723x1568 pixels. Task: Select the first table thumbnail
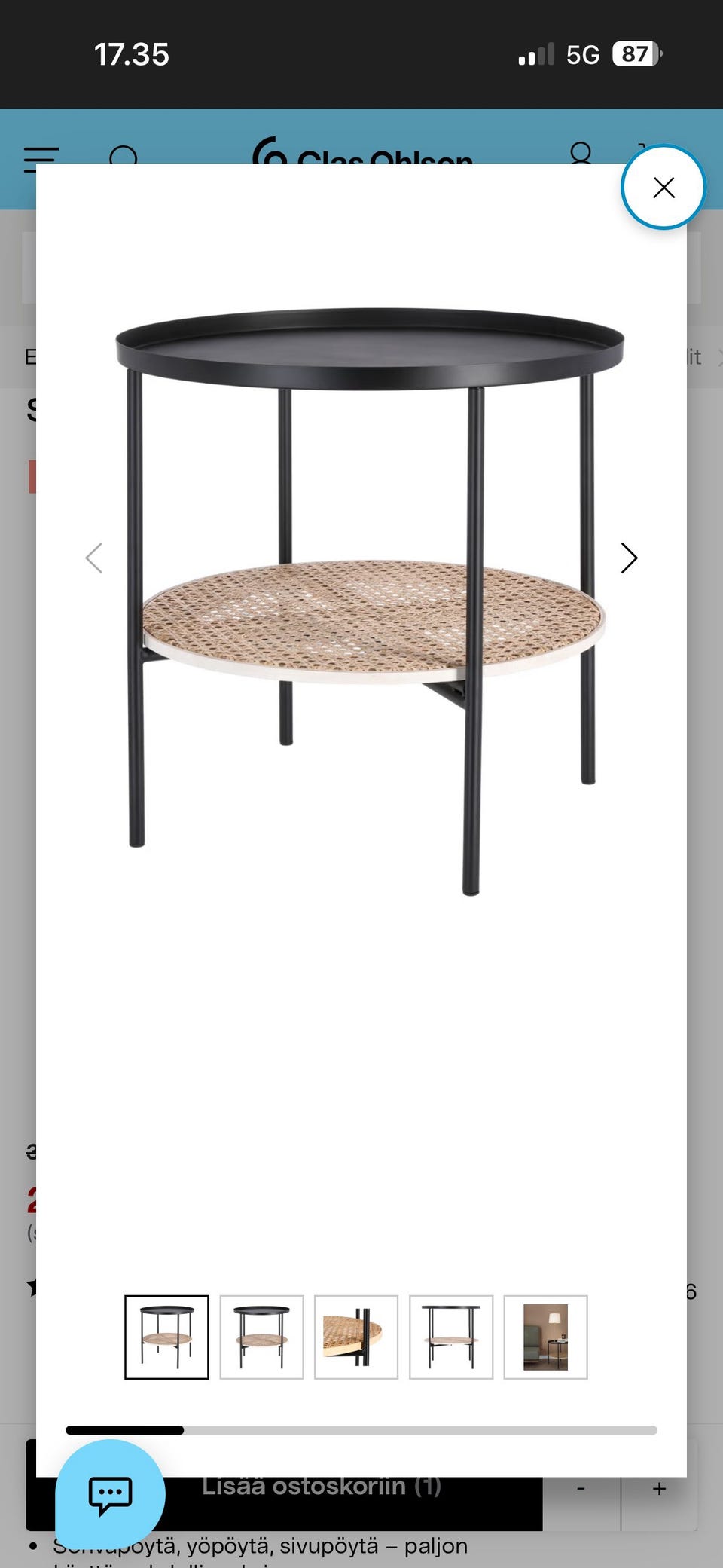pyautogui.click(x=166, y=1337)
